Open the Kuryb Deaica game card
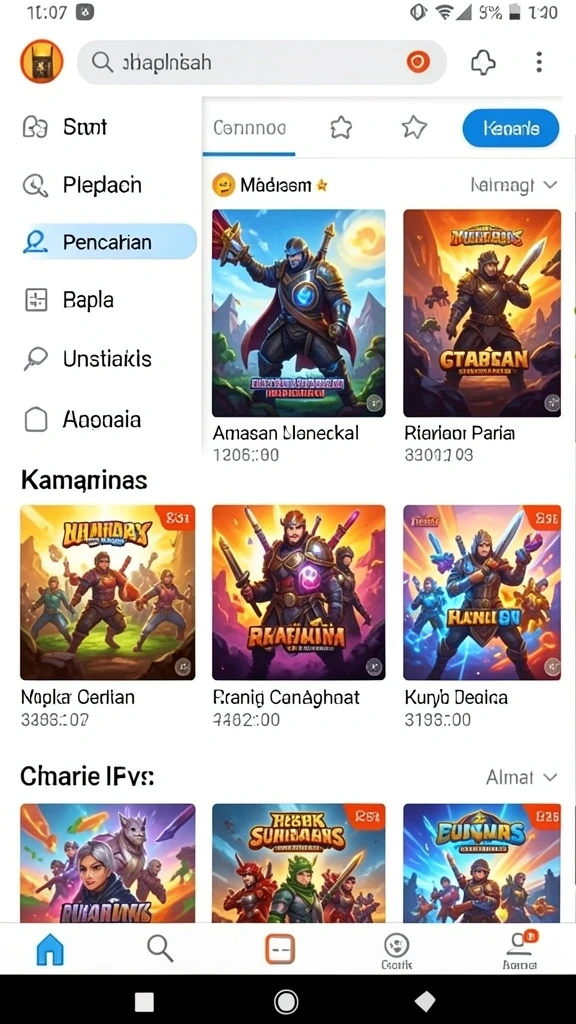 click(x=482, y=616)
